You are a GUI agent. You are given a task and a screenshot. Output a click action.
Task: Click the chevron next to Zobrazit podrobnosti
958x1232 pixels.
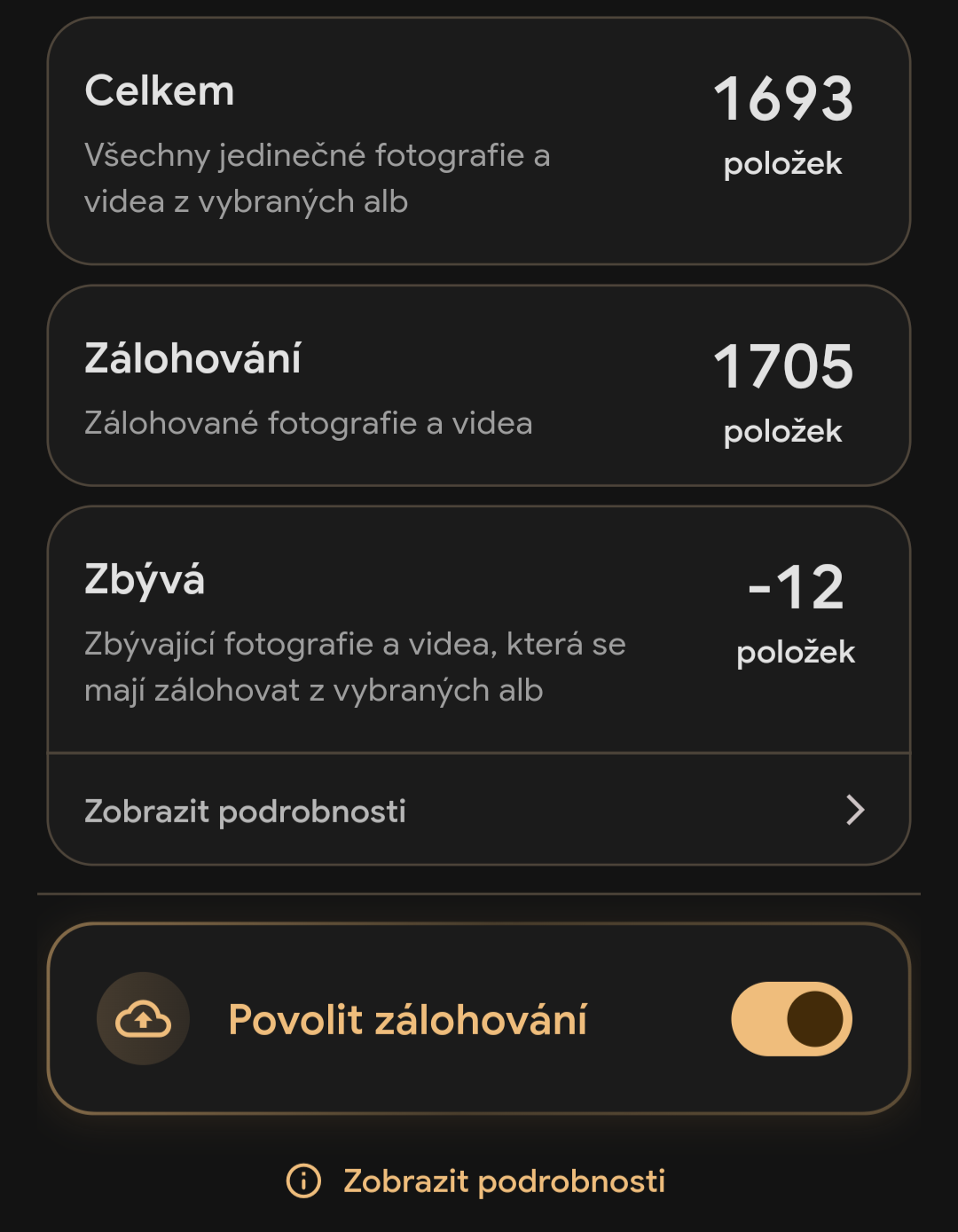(x=854, y=810)
